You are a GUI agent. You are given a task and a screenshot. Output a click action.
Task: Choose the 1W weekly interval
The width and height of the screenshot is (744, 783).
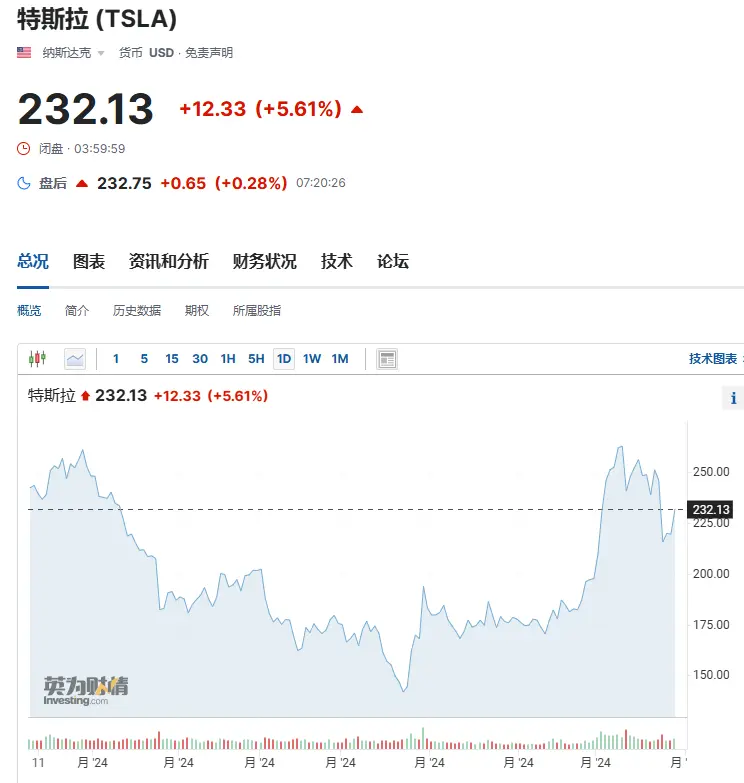(312, 358)
